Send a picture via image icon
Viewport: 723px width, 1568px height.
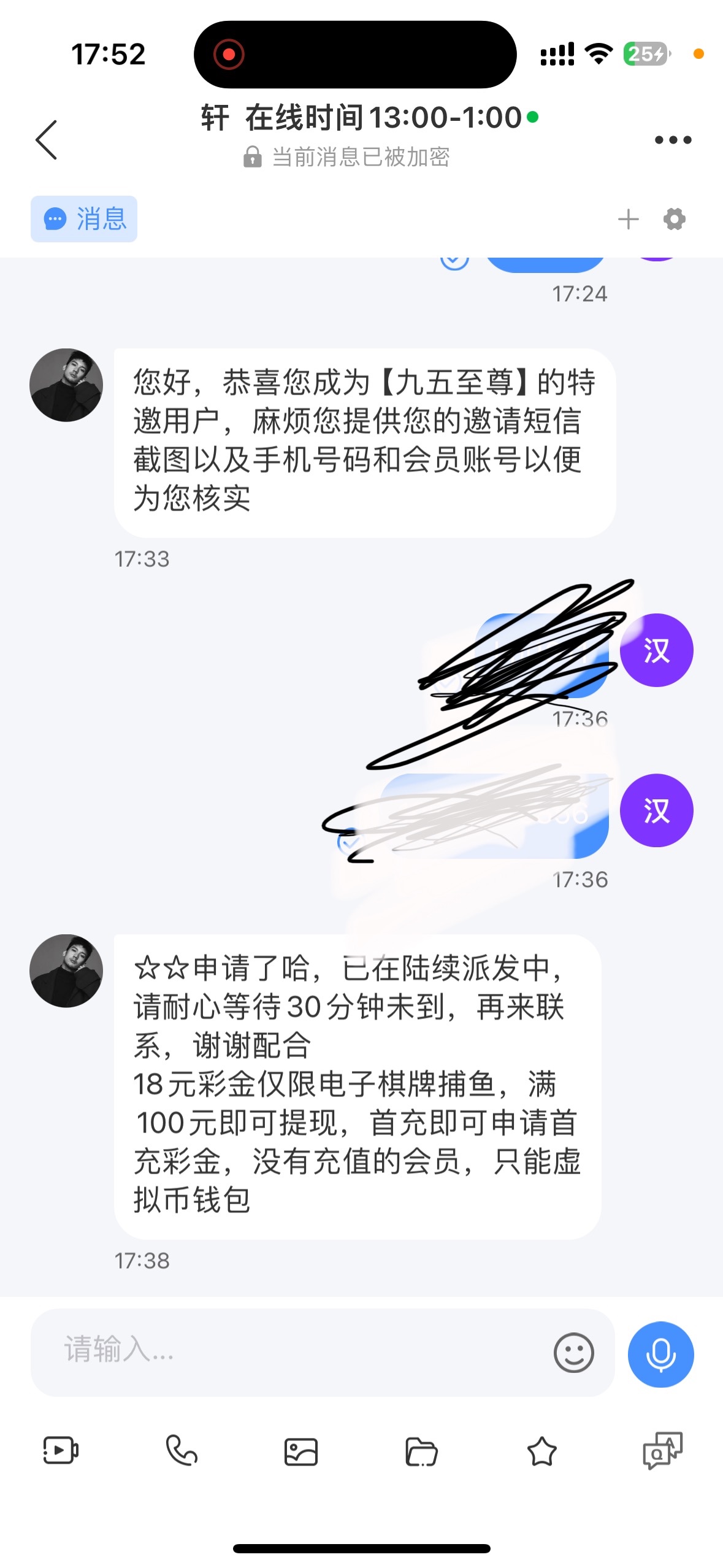tap(301, 1451)
